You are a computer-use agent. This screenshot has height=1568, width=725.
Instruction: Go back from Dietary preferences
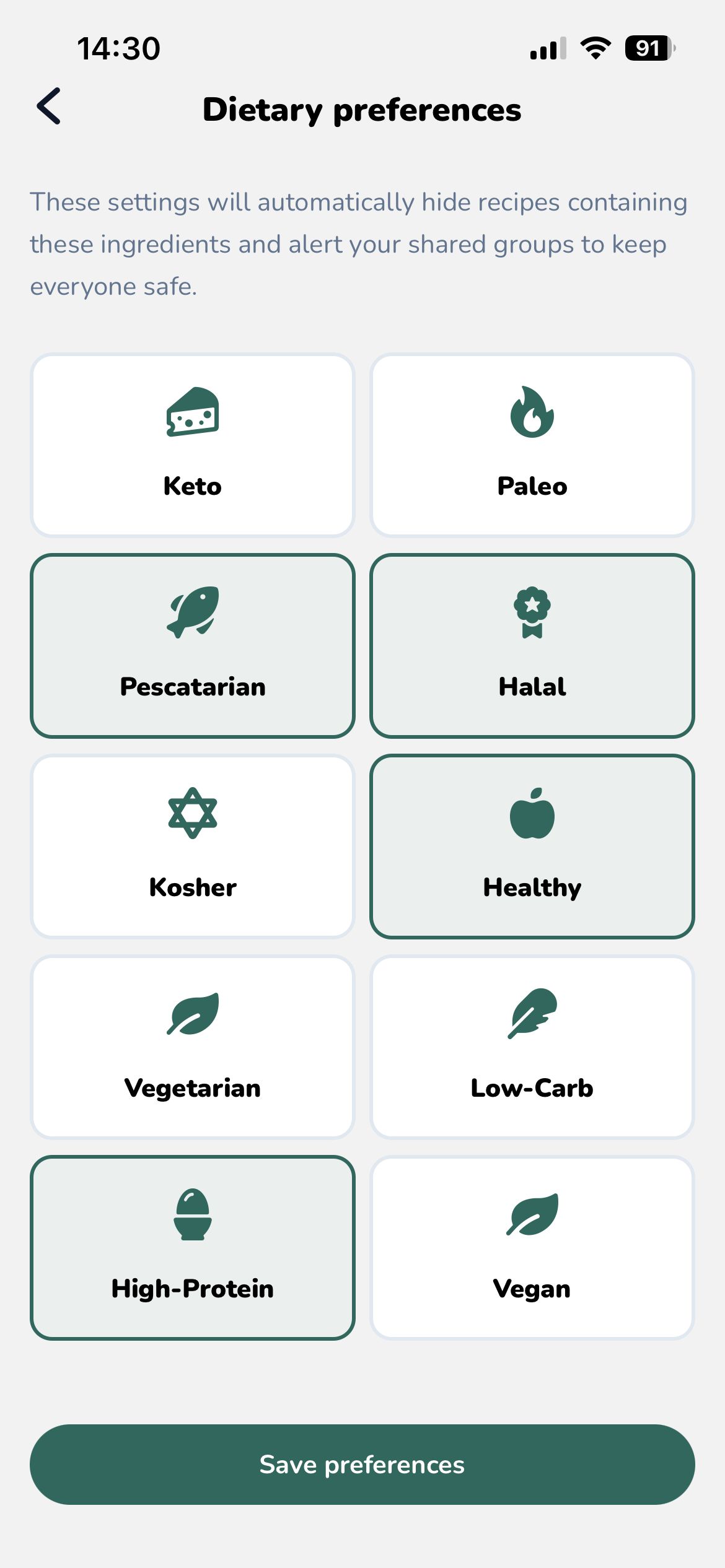49,107
